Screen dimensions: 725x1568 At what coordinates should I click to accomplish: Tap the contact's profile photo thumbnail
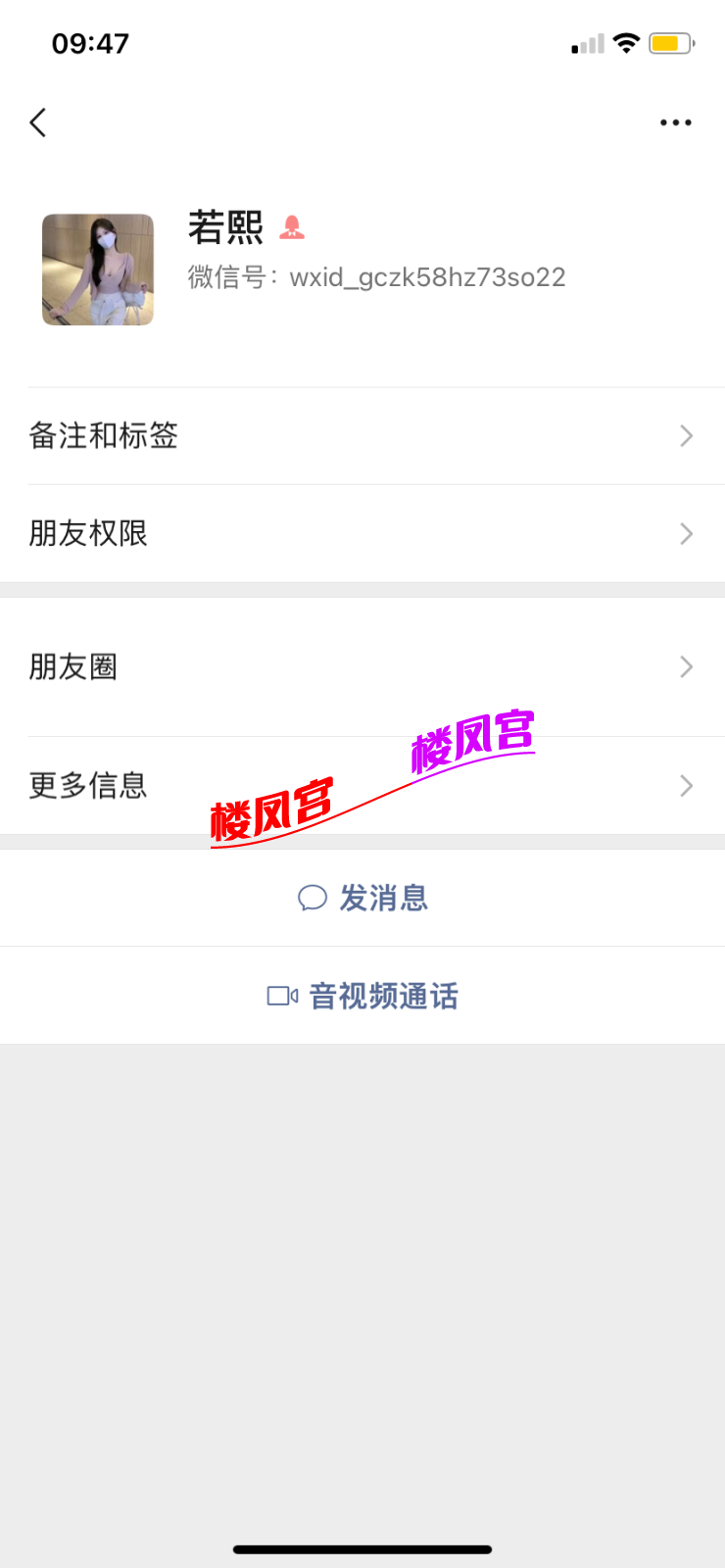(98, 269)
